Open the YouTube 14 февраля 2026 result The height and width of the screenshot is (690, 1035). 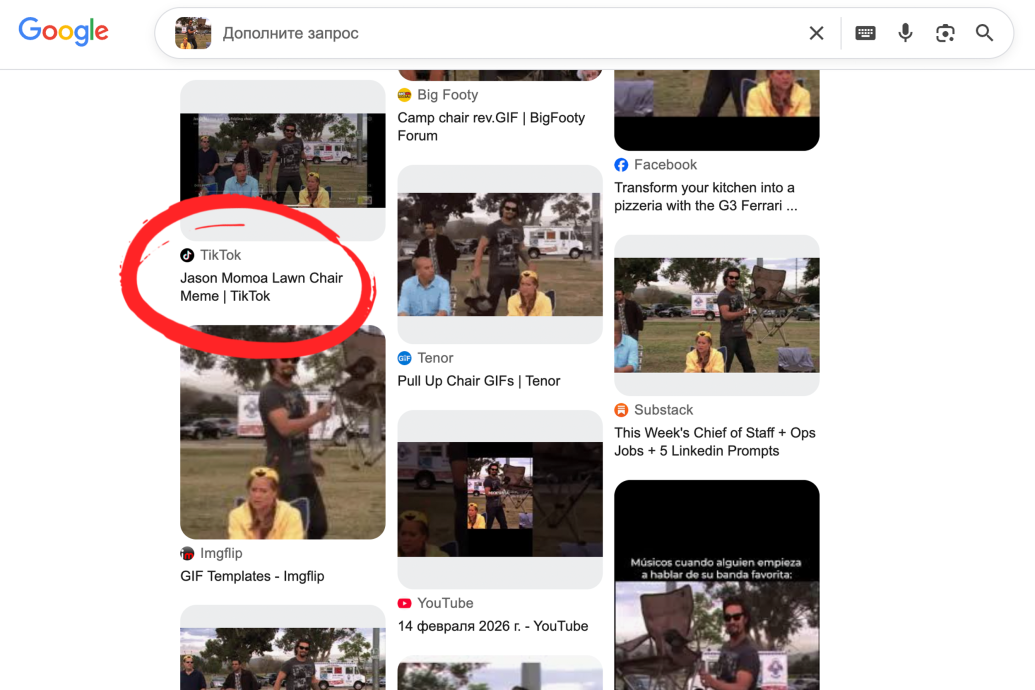pyautogui.click(x=492, y=626)
